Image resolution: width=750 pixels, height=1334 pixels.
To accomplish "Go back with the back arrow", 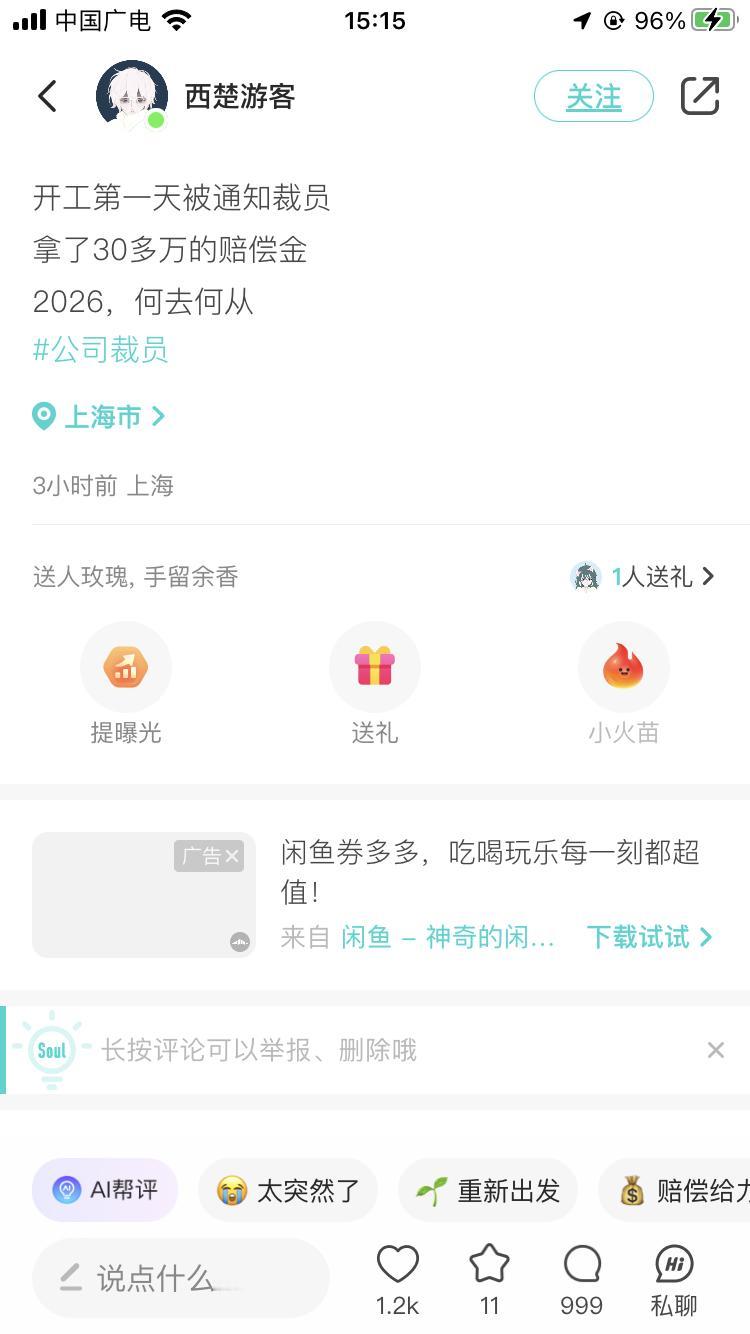I will pos(47,95).
